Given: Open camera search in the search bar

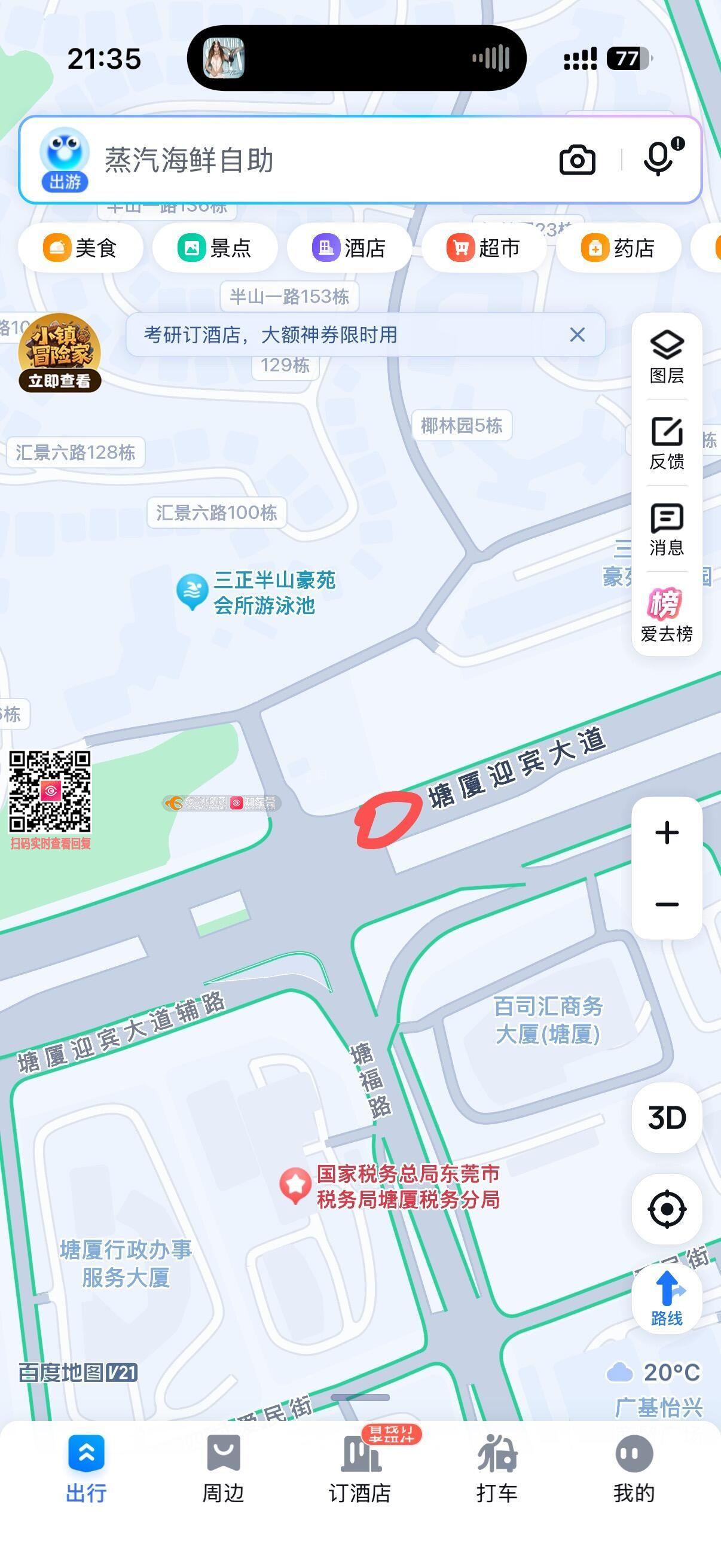Looking at the screenshot, I should [577, 160].
